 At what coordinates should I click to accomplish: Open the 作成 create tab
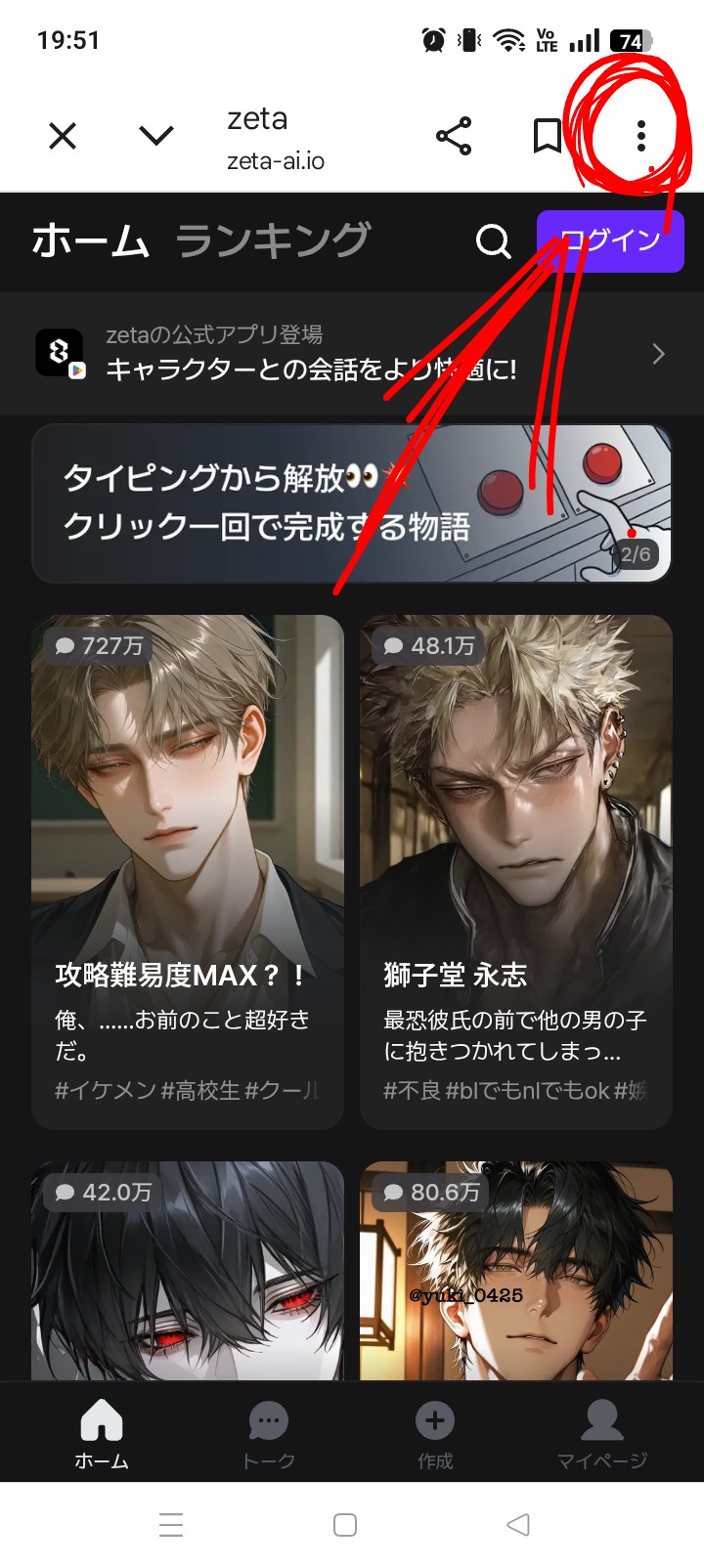pyautogui.click(x=435, y=1434)
